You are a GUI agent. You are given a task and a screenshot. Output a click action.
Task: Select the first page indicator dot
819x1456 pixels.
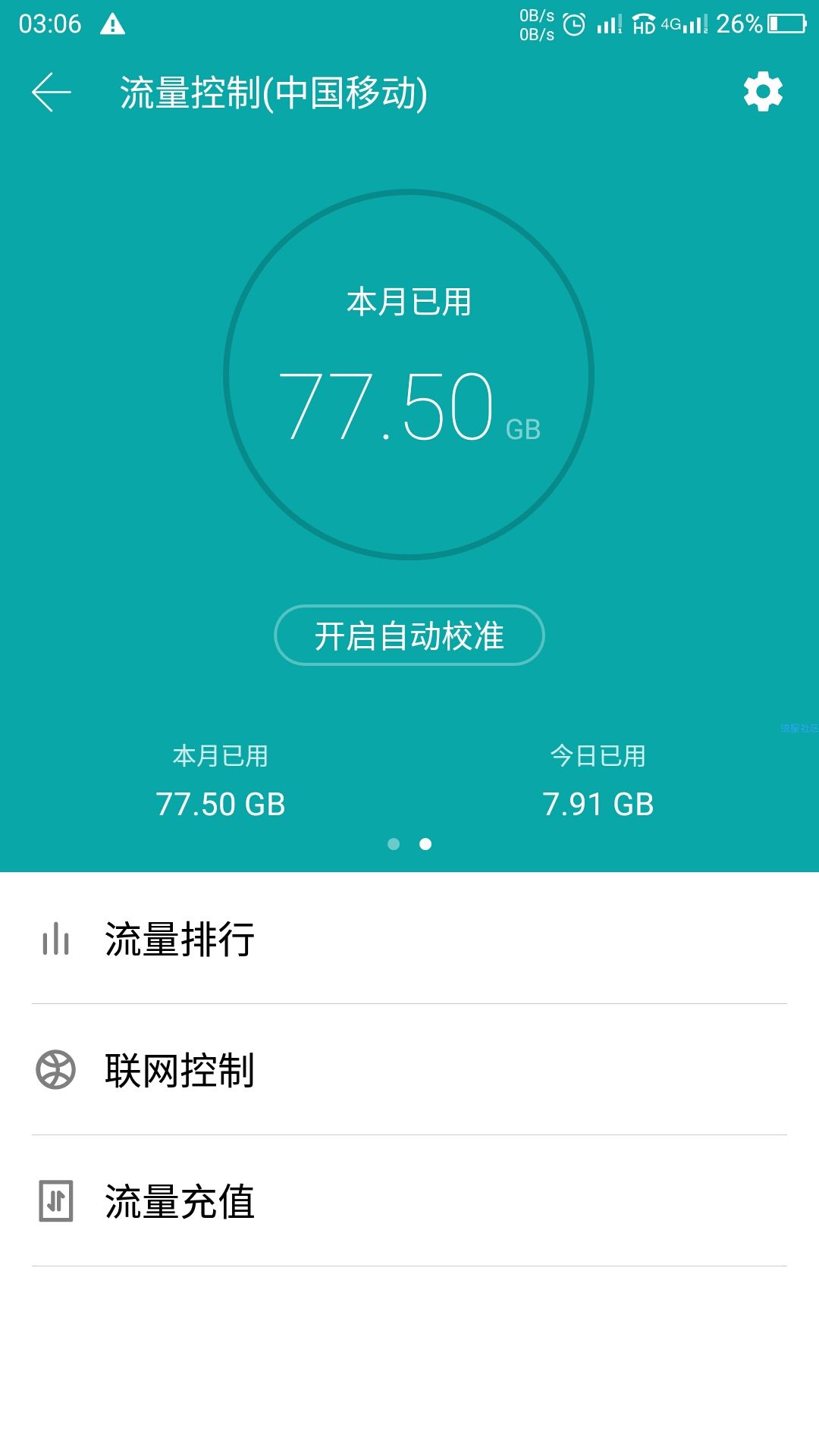click(394, 844)
